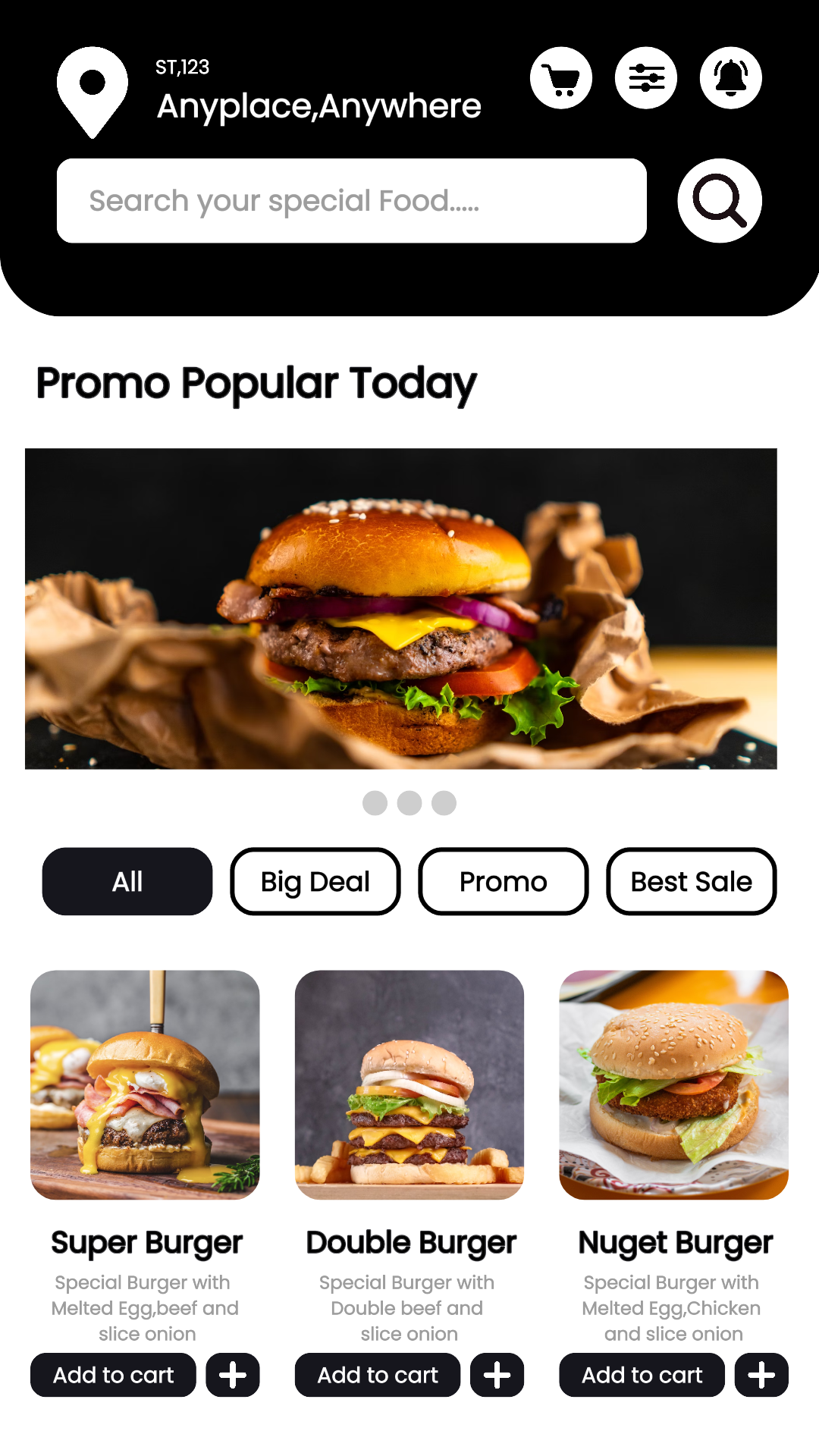Viewport: 819px width, 1456px height.
Task: Open the Double Burger item
Action: point(409,1085)
